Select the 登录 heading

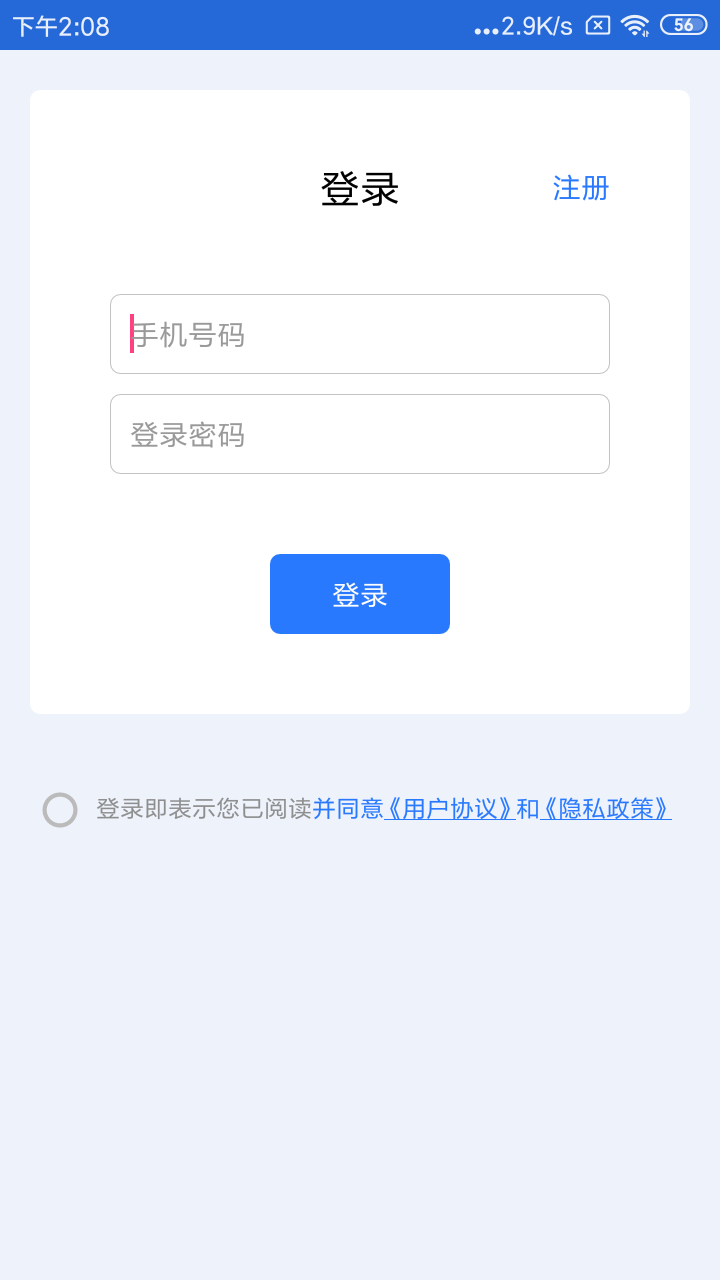(x=359, y=188)
